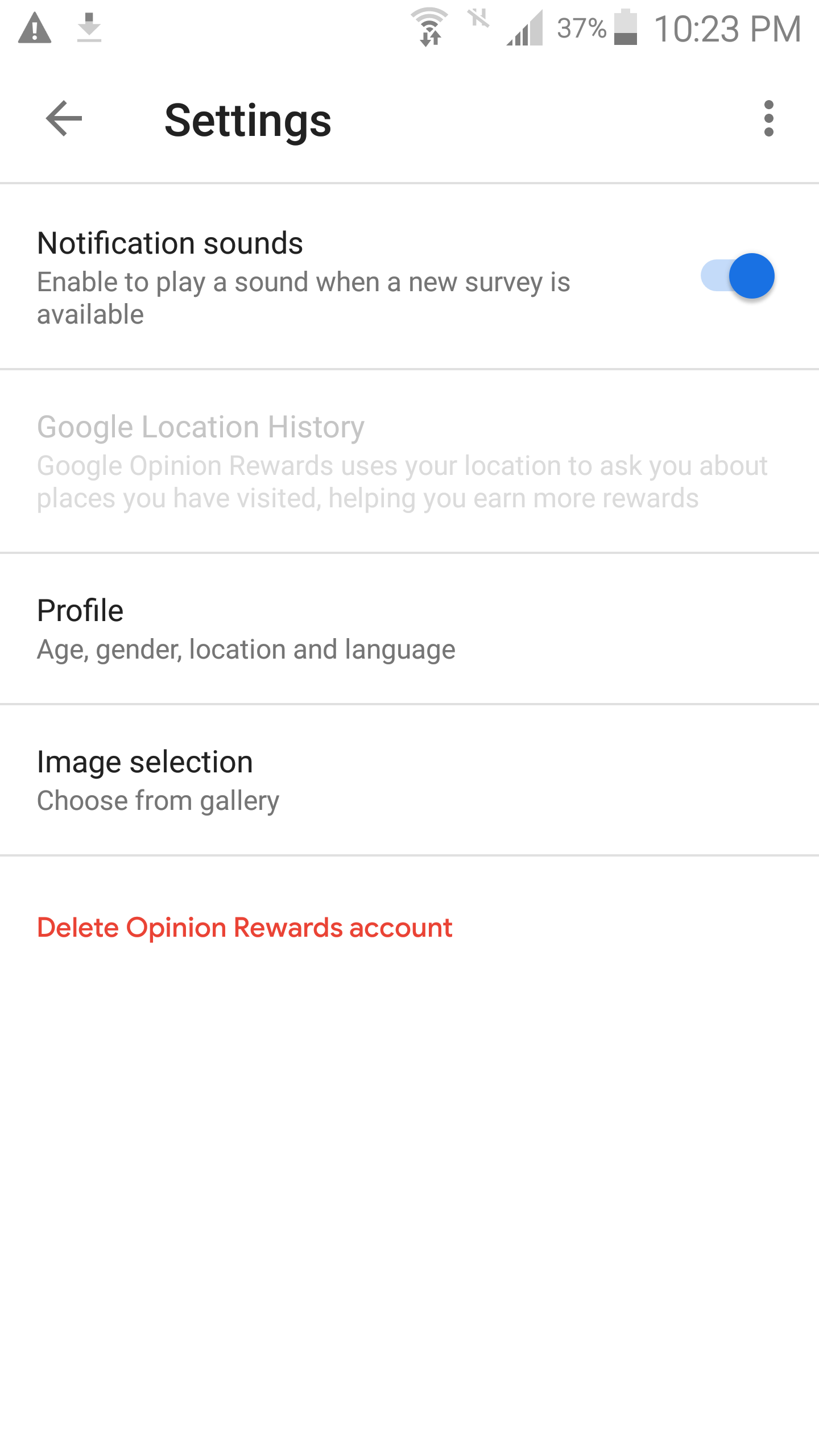The width and height of the screenshot is (819, 1456).
Task: Turn off Notification sounds toggle
Action: pyautogui.click(x=738, y=276)
